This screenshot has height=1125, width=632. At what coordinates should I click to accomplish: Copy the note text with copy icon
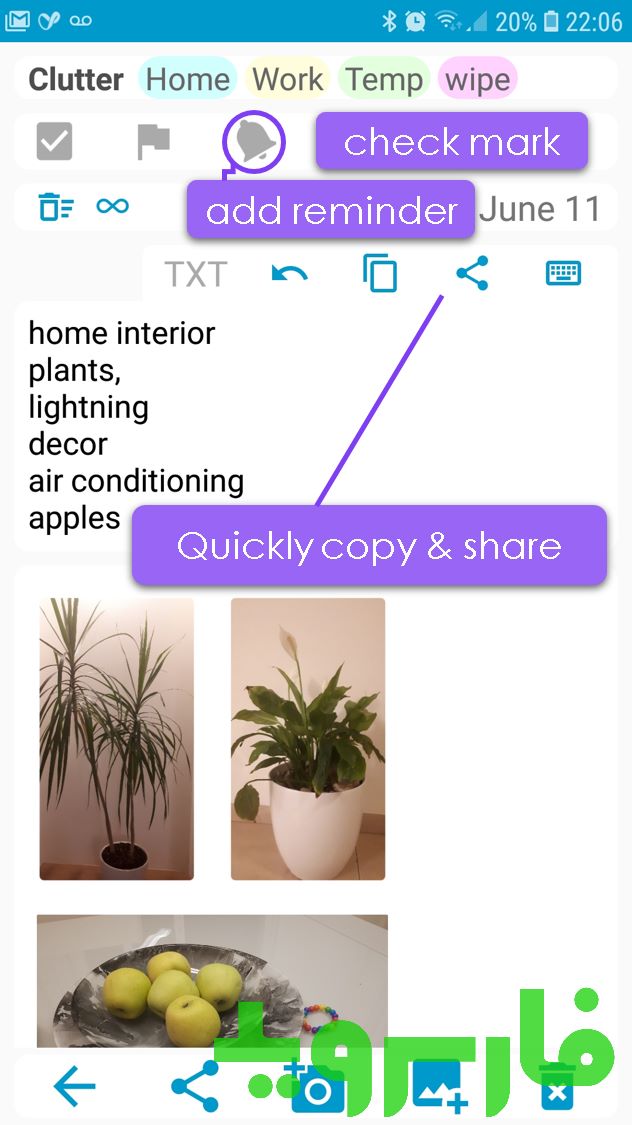tap(380, 274)
